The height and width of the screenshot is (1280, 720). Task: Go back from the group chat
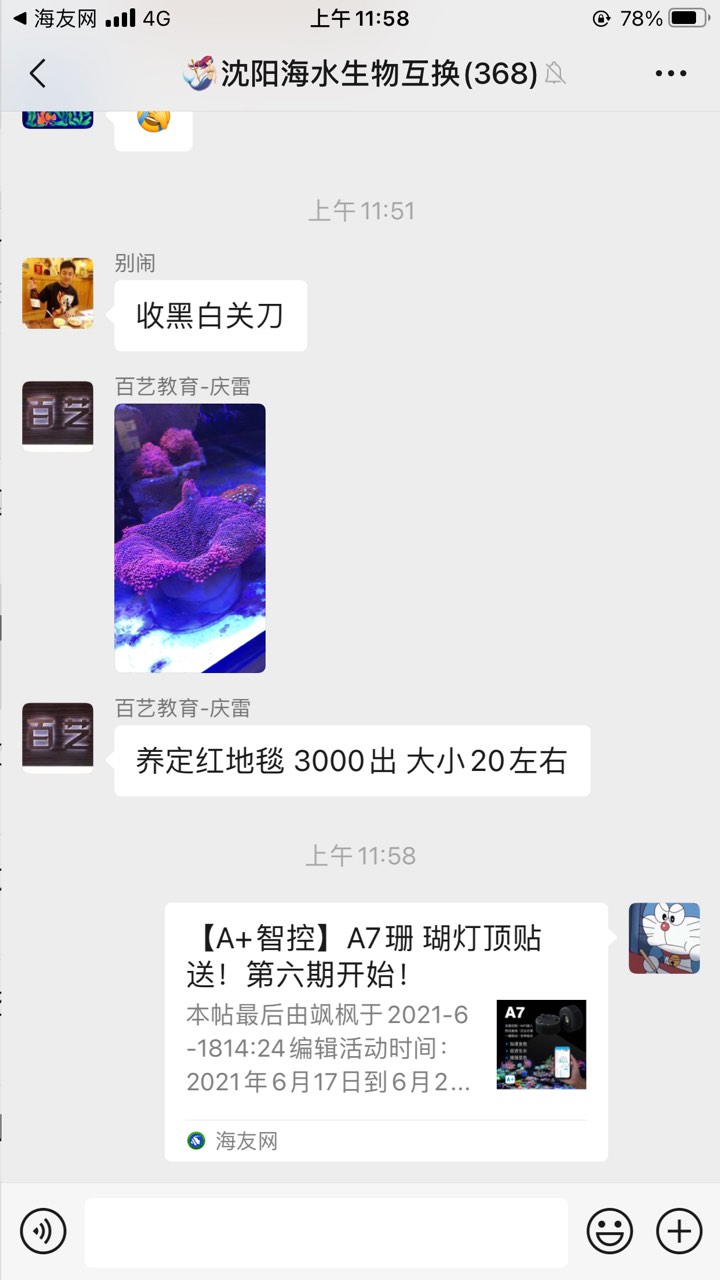[x=38, y=74]
